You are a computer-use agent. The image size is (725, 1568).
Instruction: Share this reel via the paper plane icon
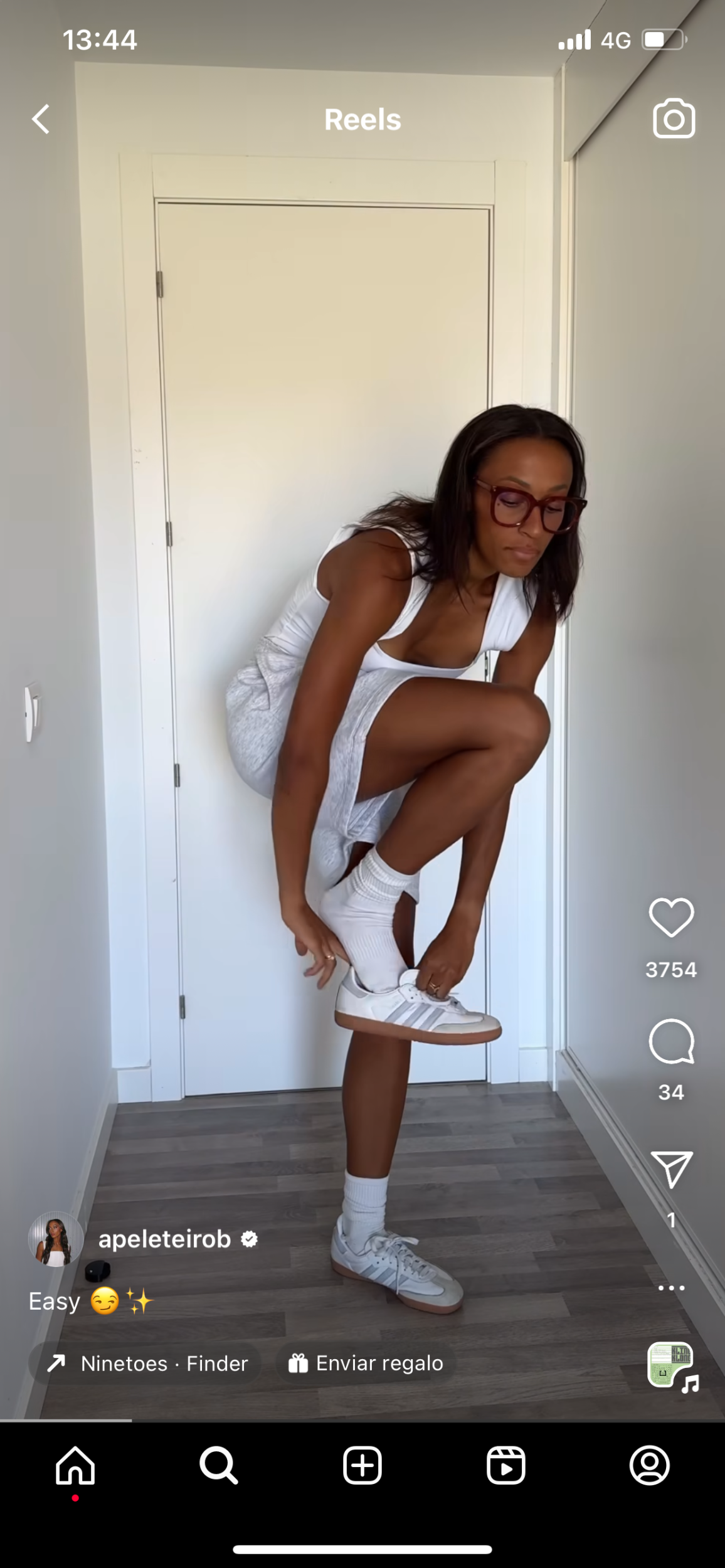click(672, 1169)
